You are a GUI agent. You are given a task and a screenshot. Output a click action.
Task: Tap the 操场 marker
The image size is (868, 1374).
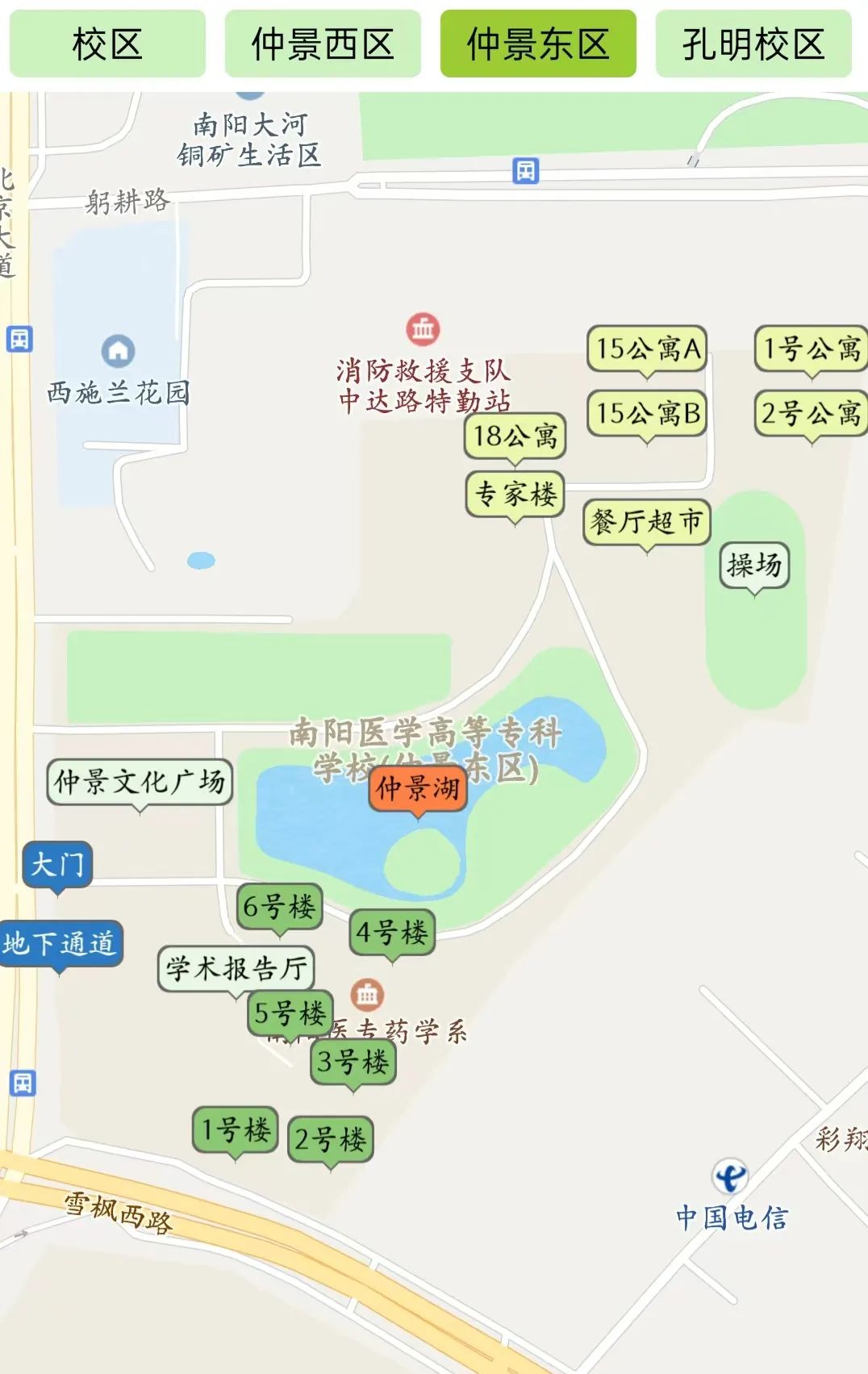click(754, 564)
